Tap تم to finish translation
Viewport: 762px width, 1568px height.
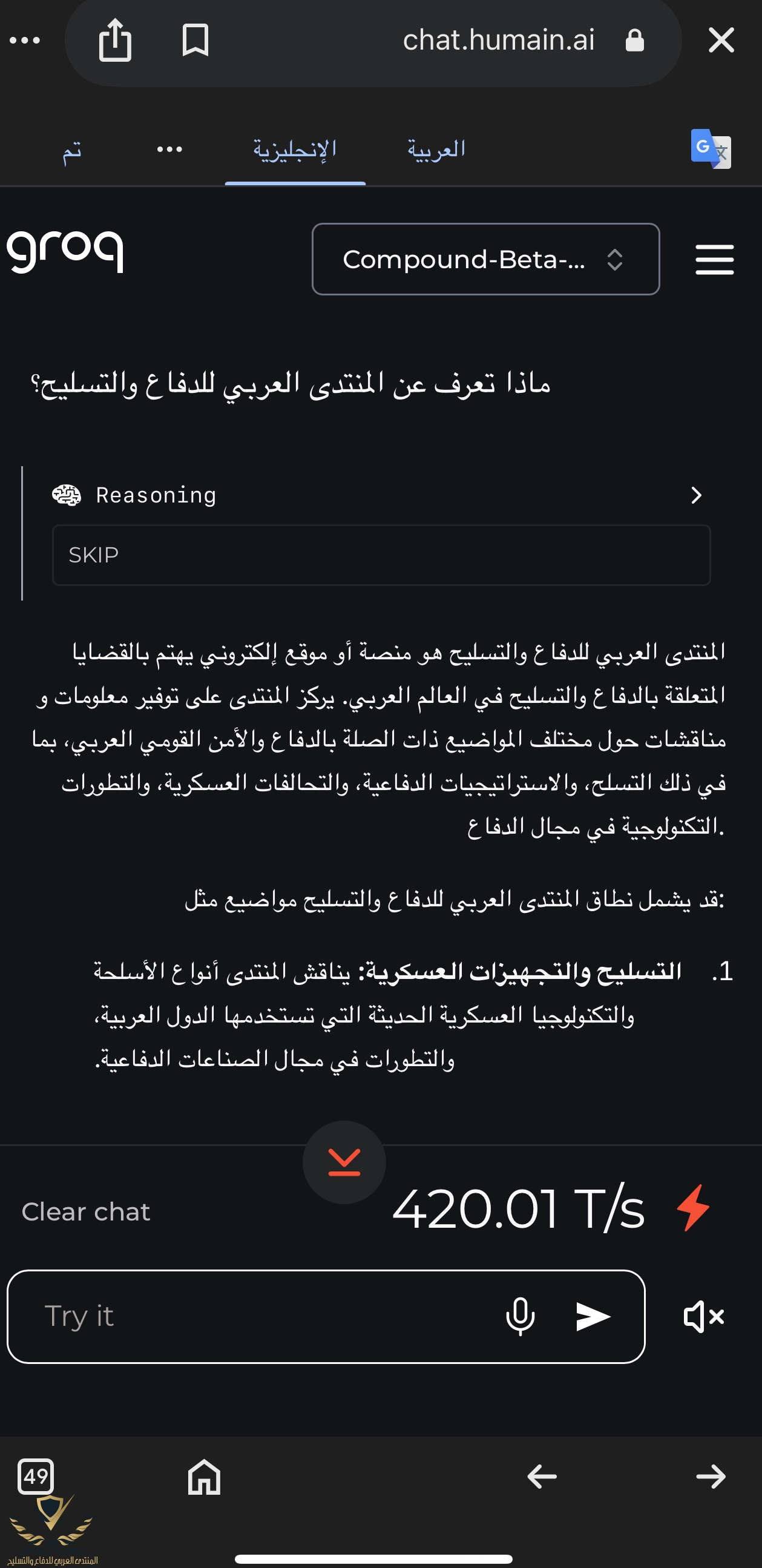pyautogui.click(x=72, y=149)
